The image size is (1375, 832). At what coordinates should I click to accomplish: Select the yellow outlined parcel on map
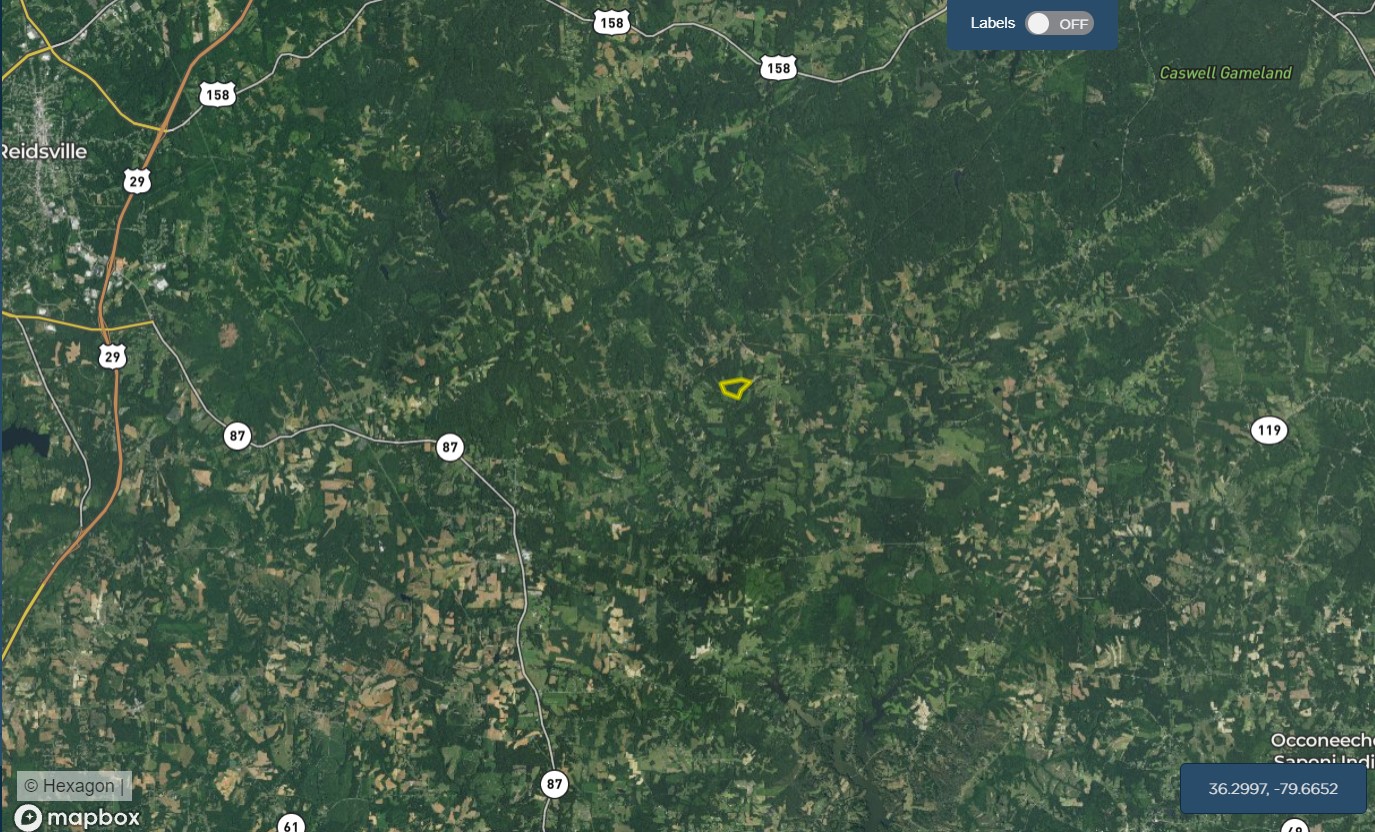click(x=735, y=387)
